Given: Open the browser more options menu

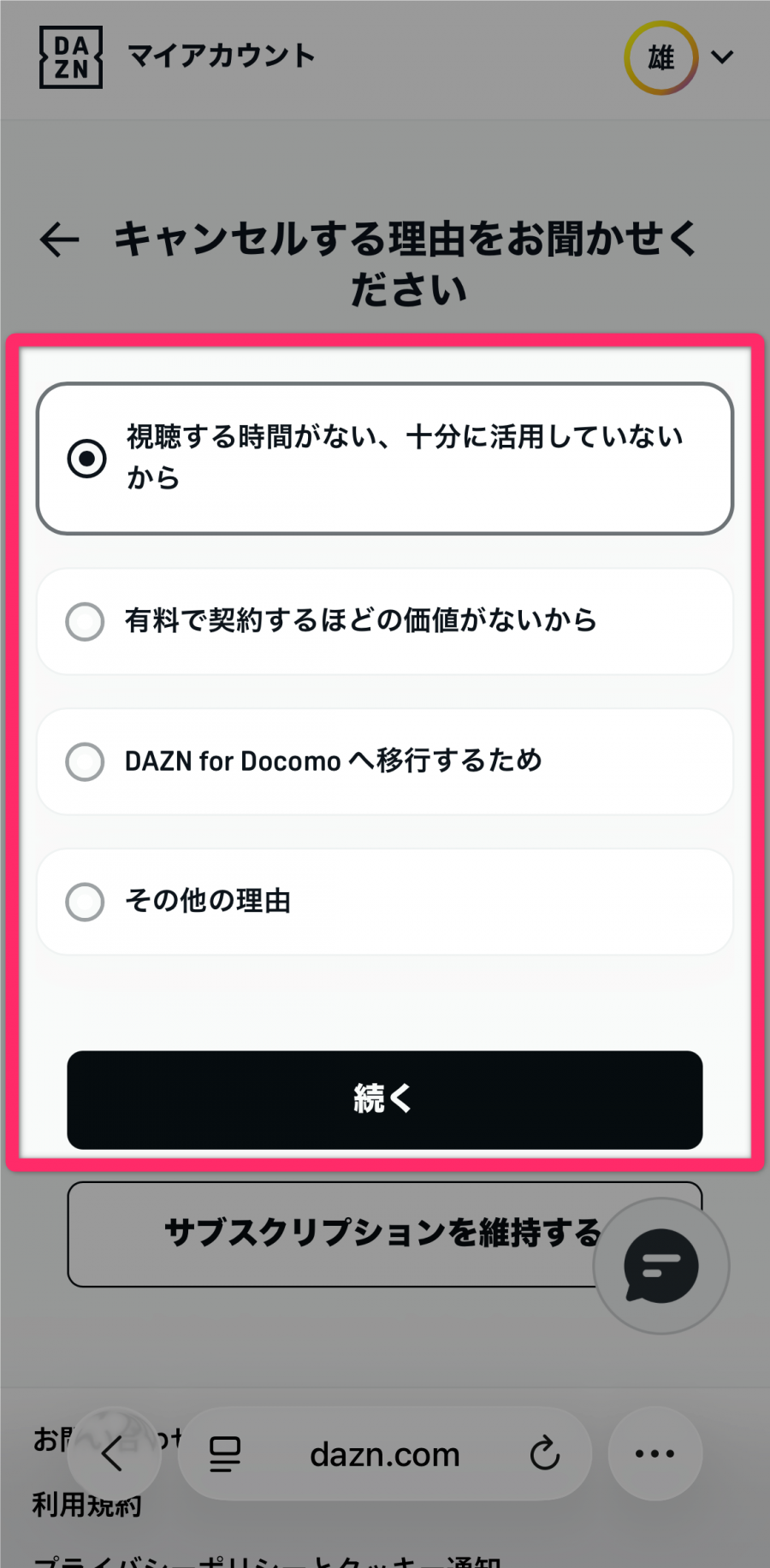Looking at the screenshot, I should tap(654, 1453).
